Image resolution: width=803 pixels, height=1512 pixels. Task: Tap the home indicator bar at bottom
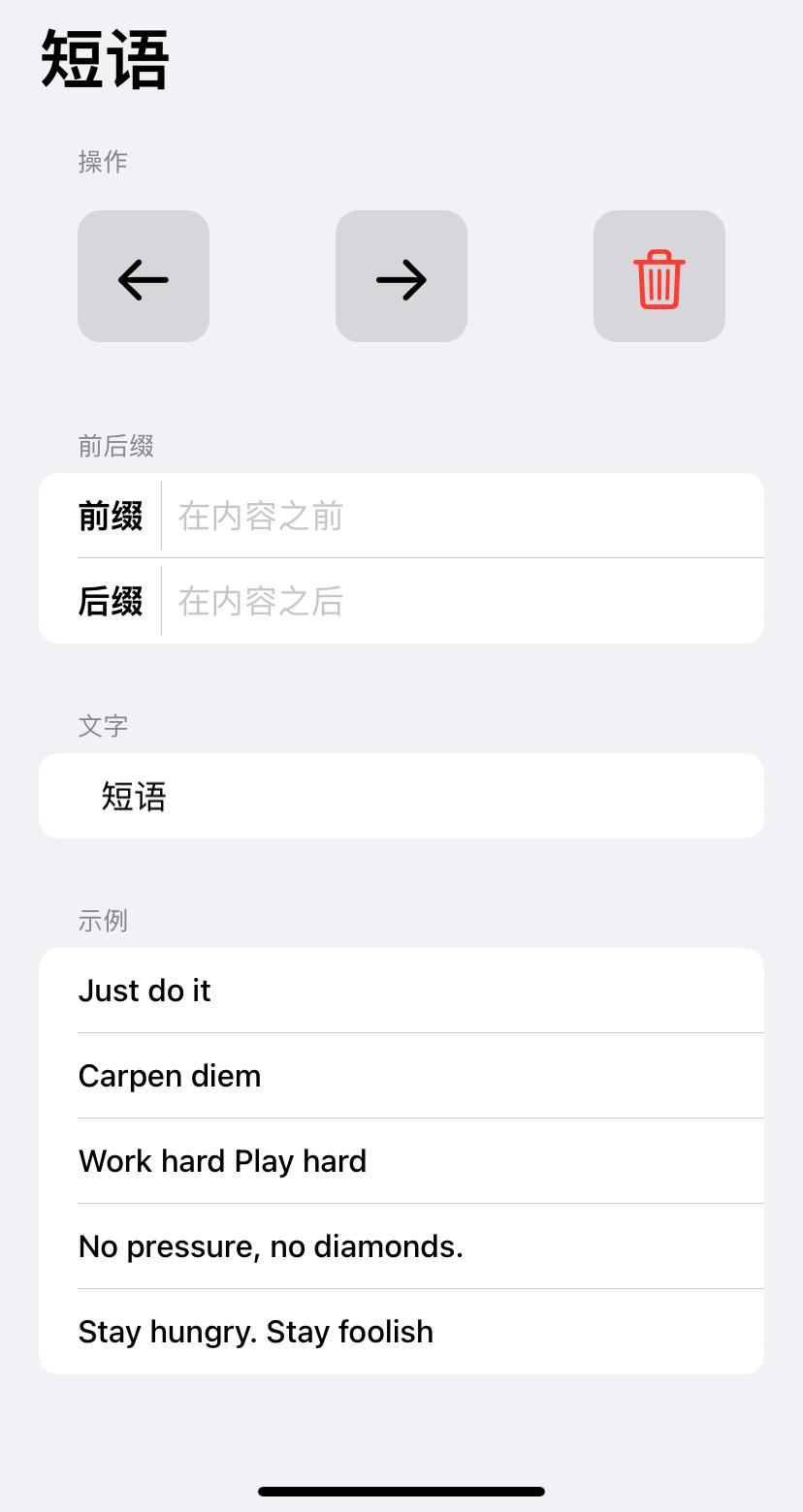(x=401, y=1491)
